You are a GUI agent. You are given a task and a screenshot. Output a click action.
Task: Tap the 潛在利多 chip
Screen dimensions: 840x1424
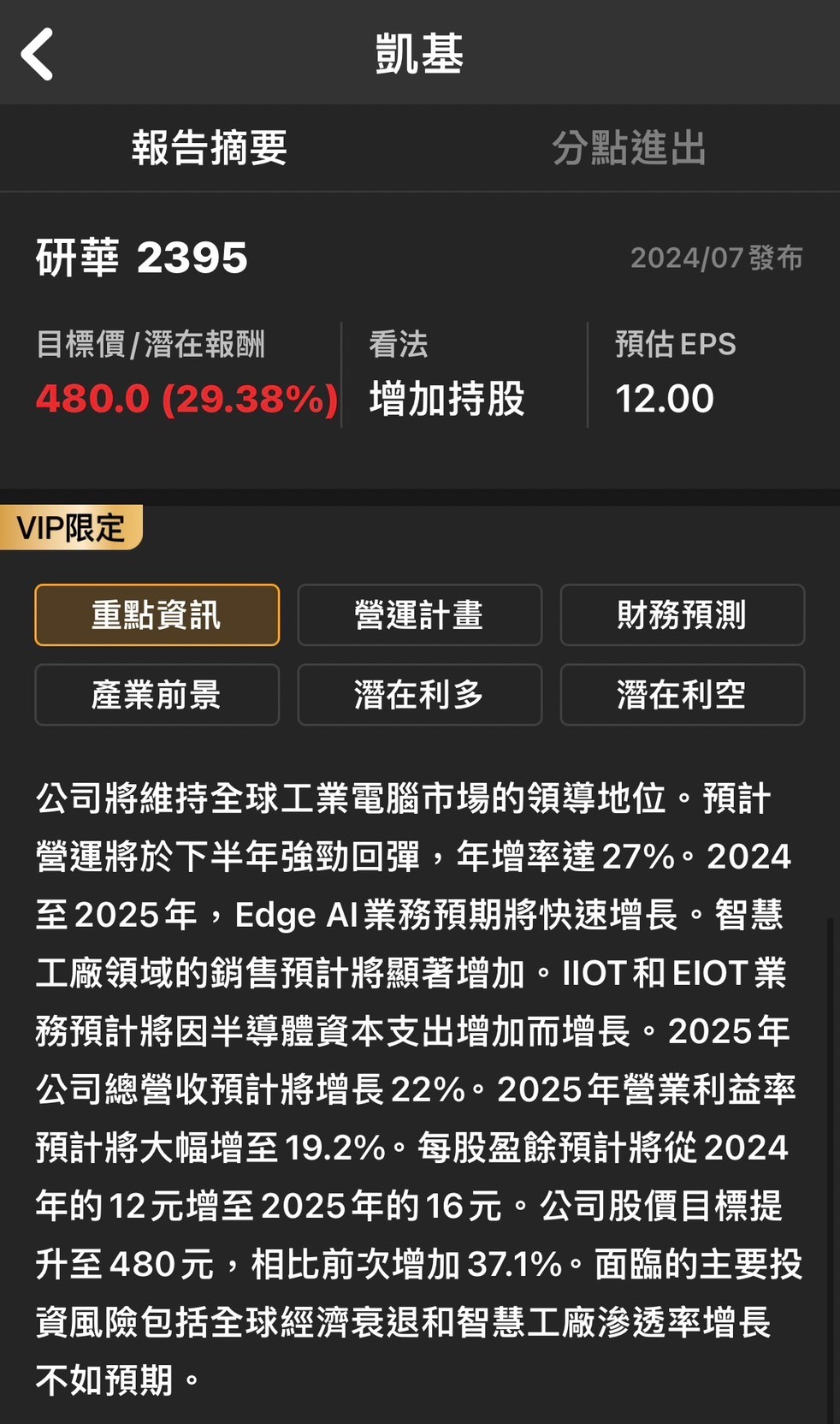[x=419, y=694]
